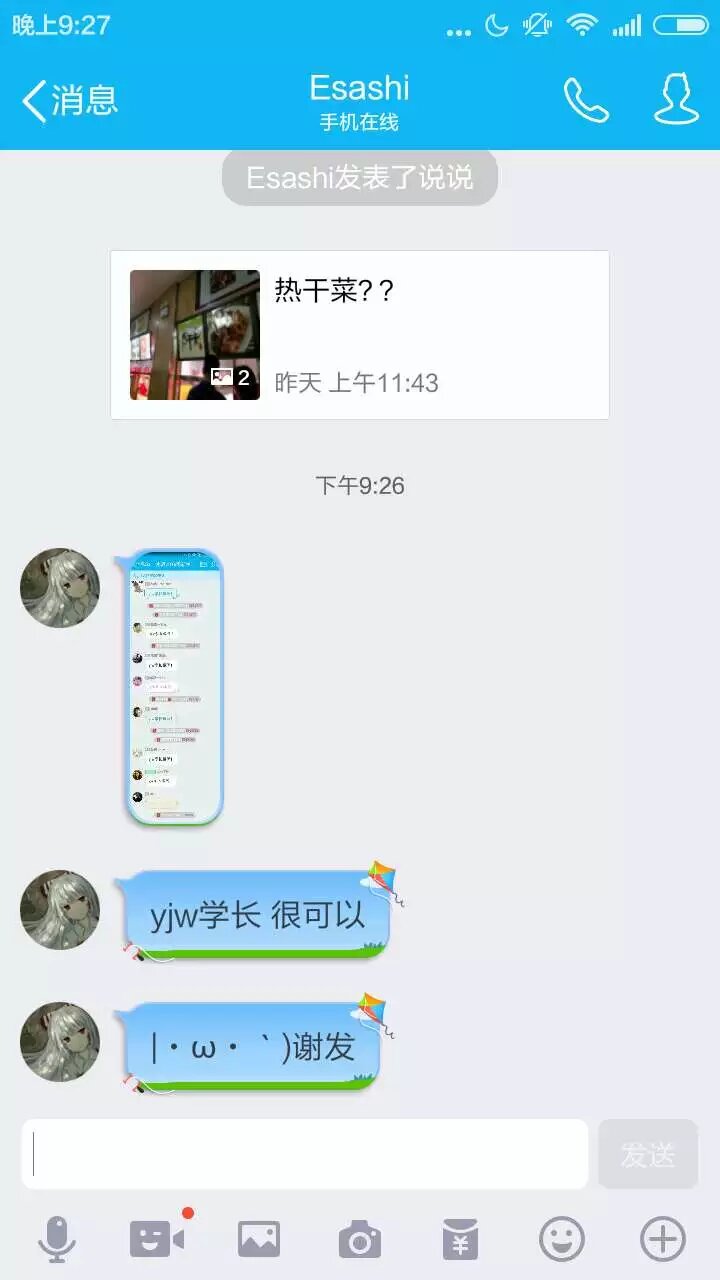Tap Esashi's avatar beside 'yjw学长 很可以'
Image resolution: width=720 pixels, height=1280 pixels.
click(60, 910)
